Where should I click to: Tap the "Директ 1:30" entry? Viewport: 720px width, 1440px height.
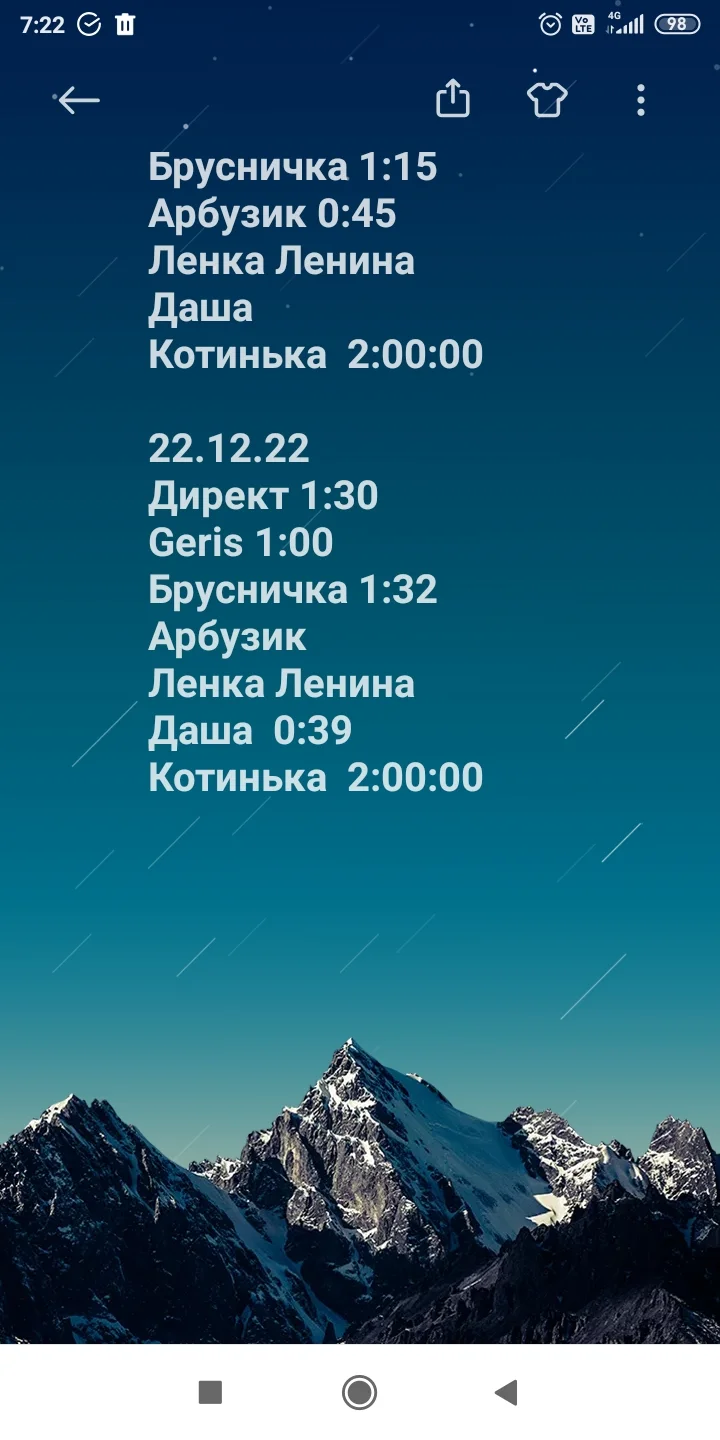pos(262,495)
